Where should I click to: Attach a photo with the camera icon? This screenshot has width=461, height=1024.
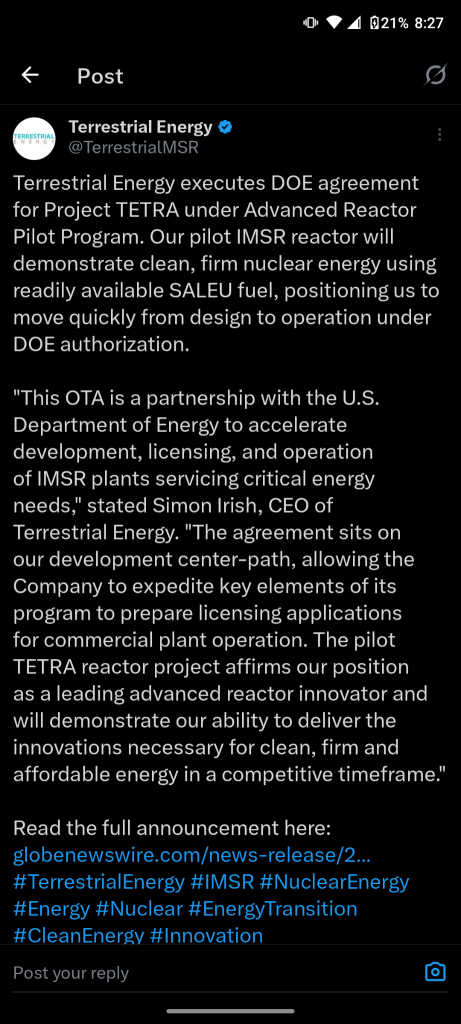[x=435, y=972]
